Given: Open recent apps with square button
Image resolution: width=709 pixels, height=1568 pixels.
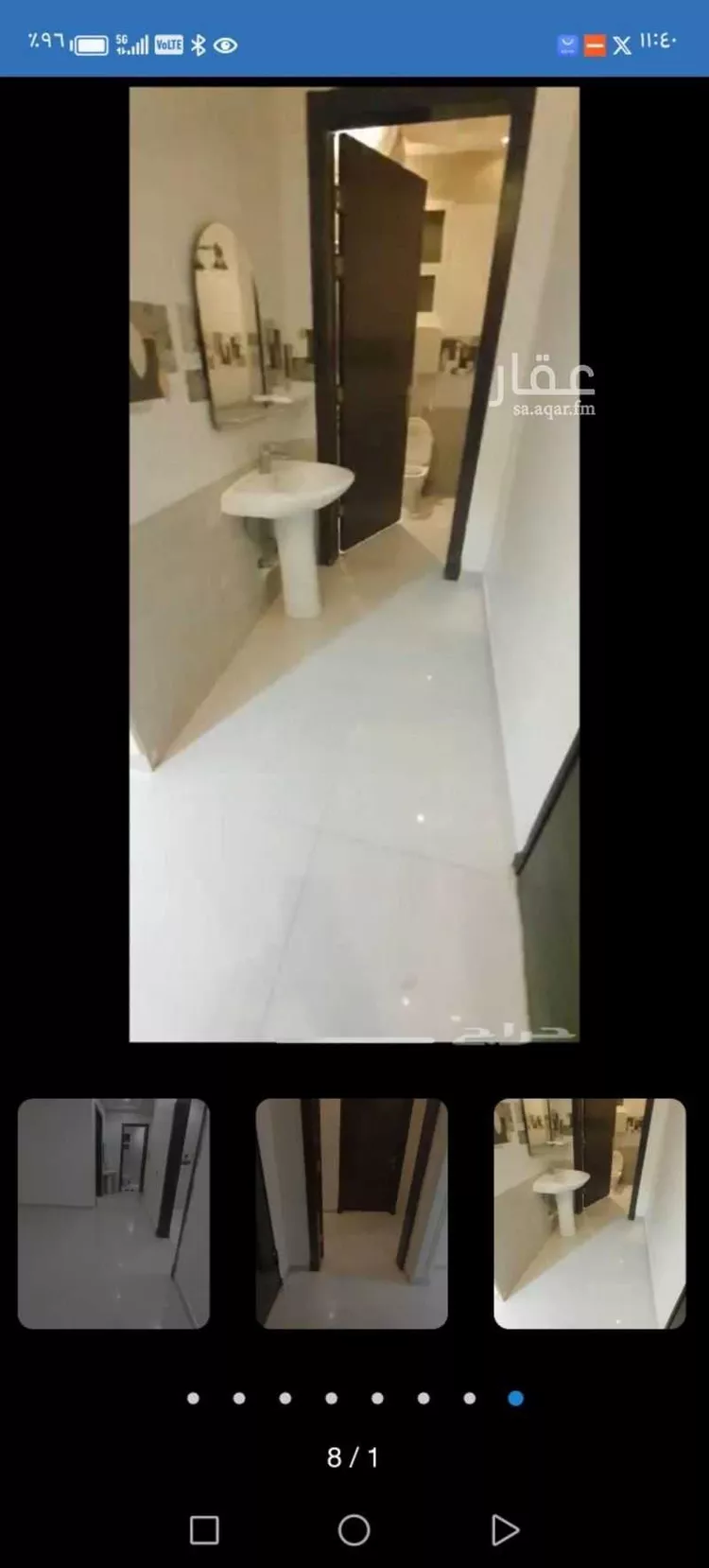Looking at the screenshot, I should click(204, 1529).
